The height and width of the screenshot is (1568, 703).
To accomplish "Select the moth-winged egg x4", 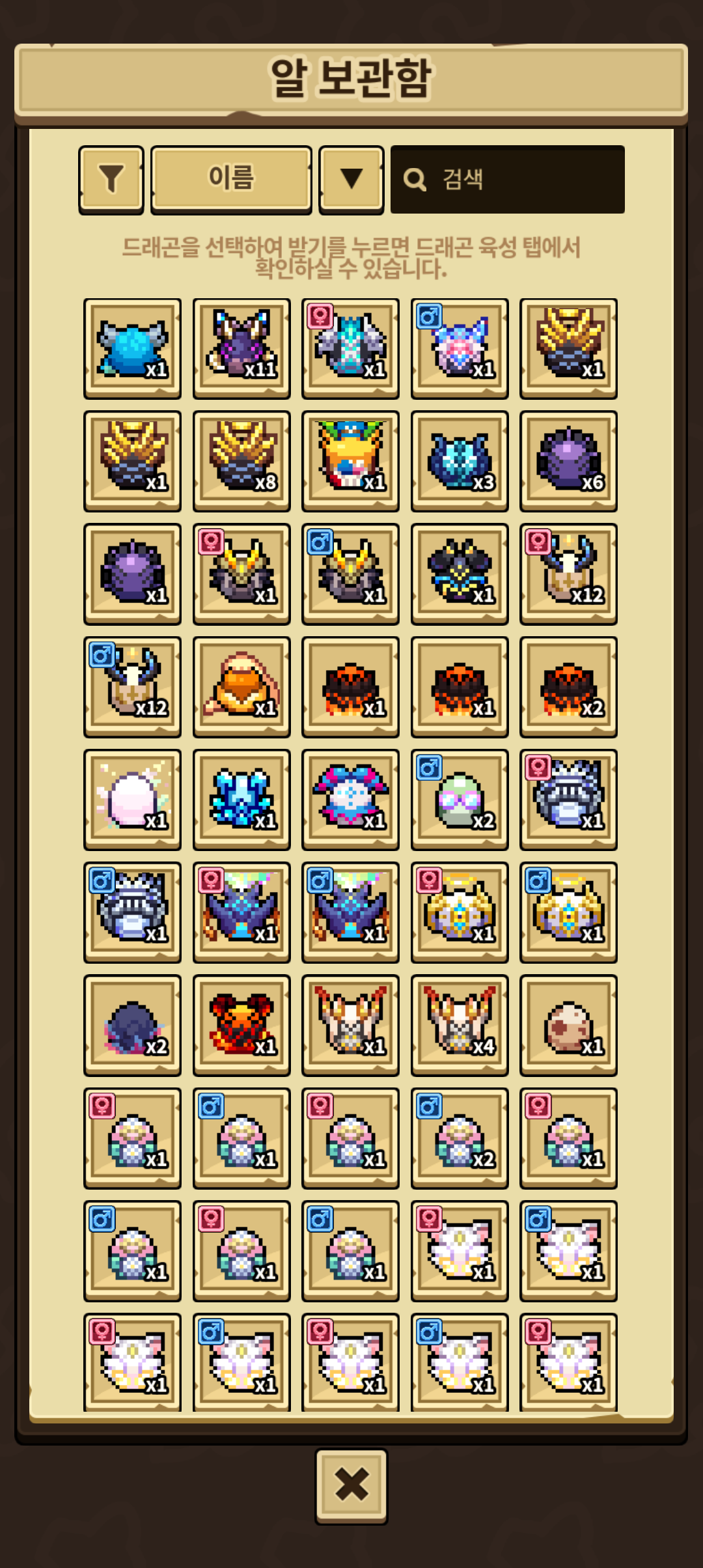I will (460, 1025).
